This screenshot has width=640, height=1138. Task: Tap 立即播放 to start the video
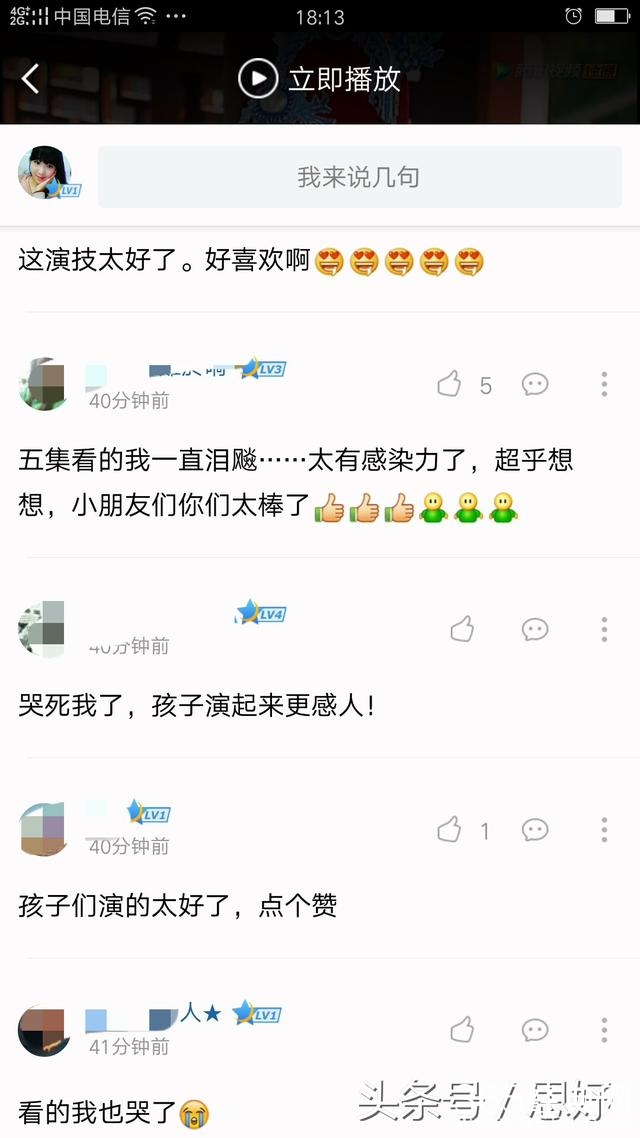(320, 79)
